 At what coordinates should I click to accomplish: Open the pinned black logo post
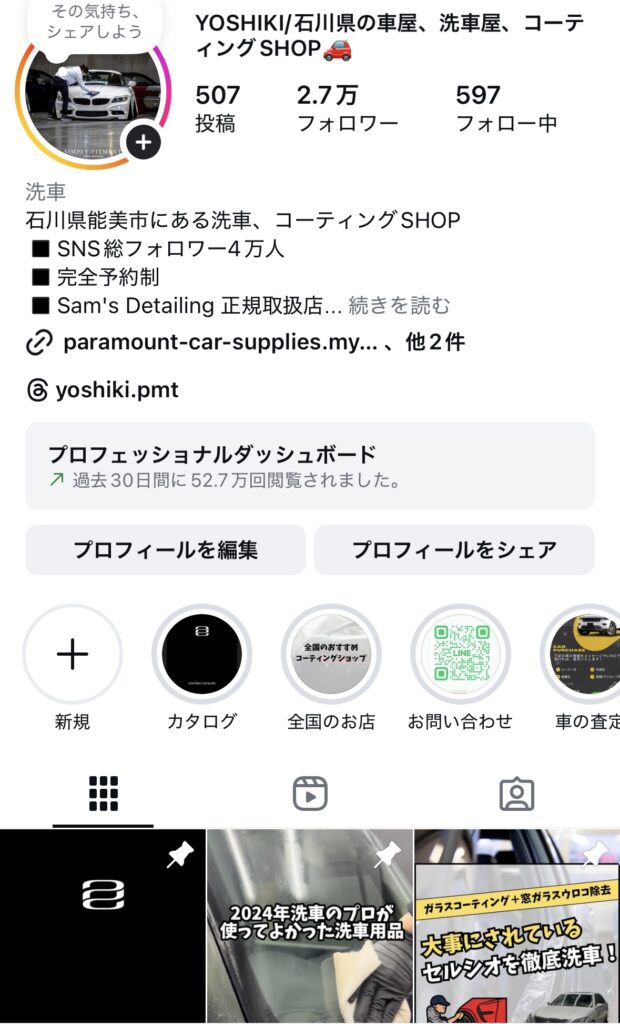coord(103,925)
